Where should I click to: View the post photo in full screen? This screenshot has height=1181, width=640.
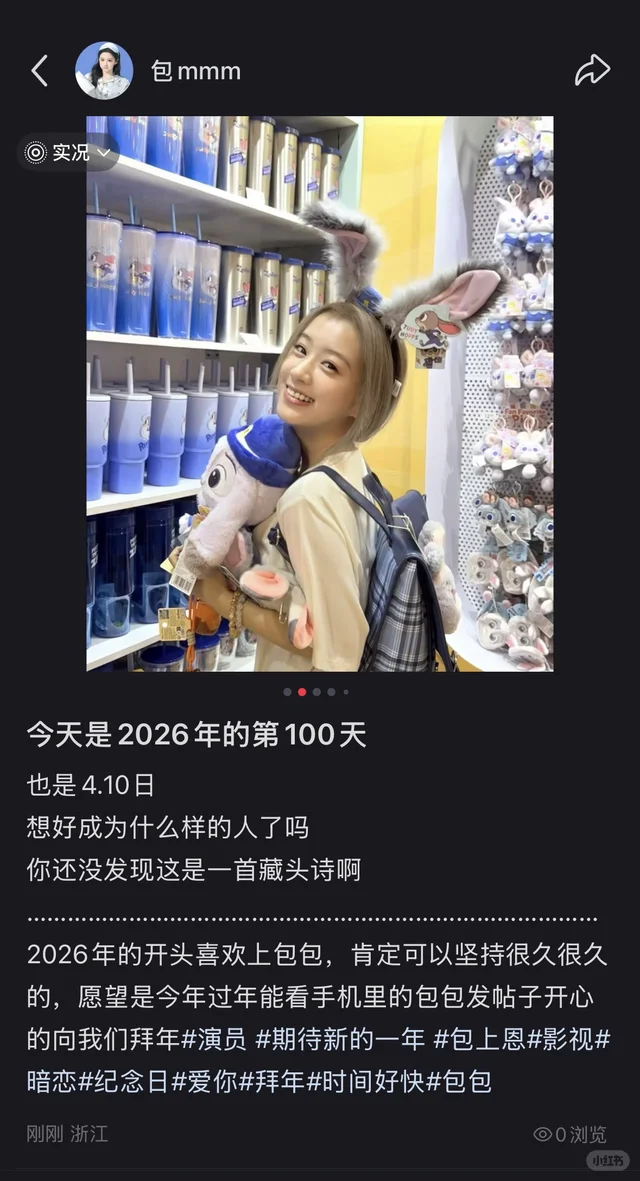tap(320, 393)
